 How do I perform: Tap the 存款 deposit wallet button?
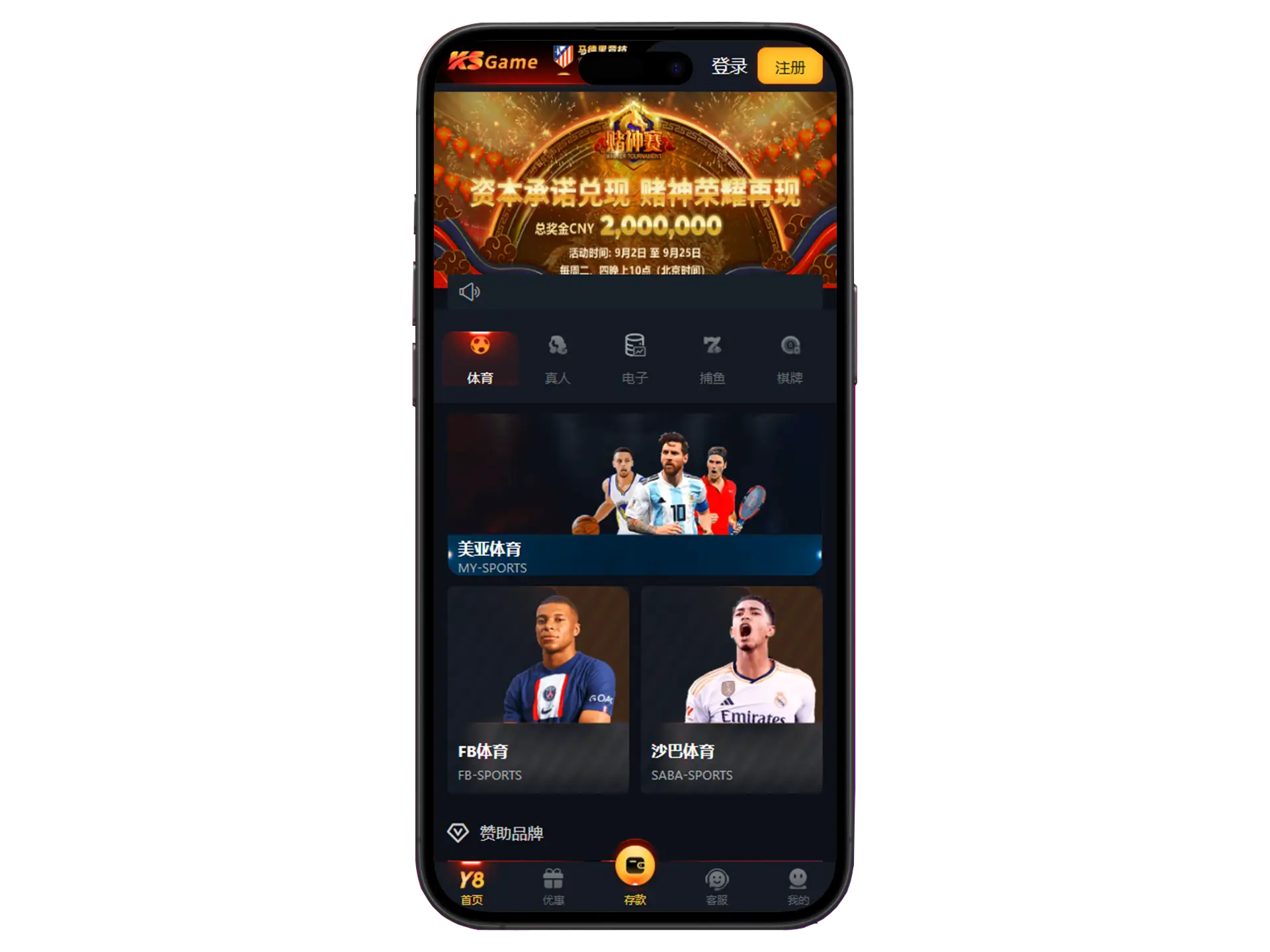click(635, 870)
